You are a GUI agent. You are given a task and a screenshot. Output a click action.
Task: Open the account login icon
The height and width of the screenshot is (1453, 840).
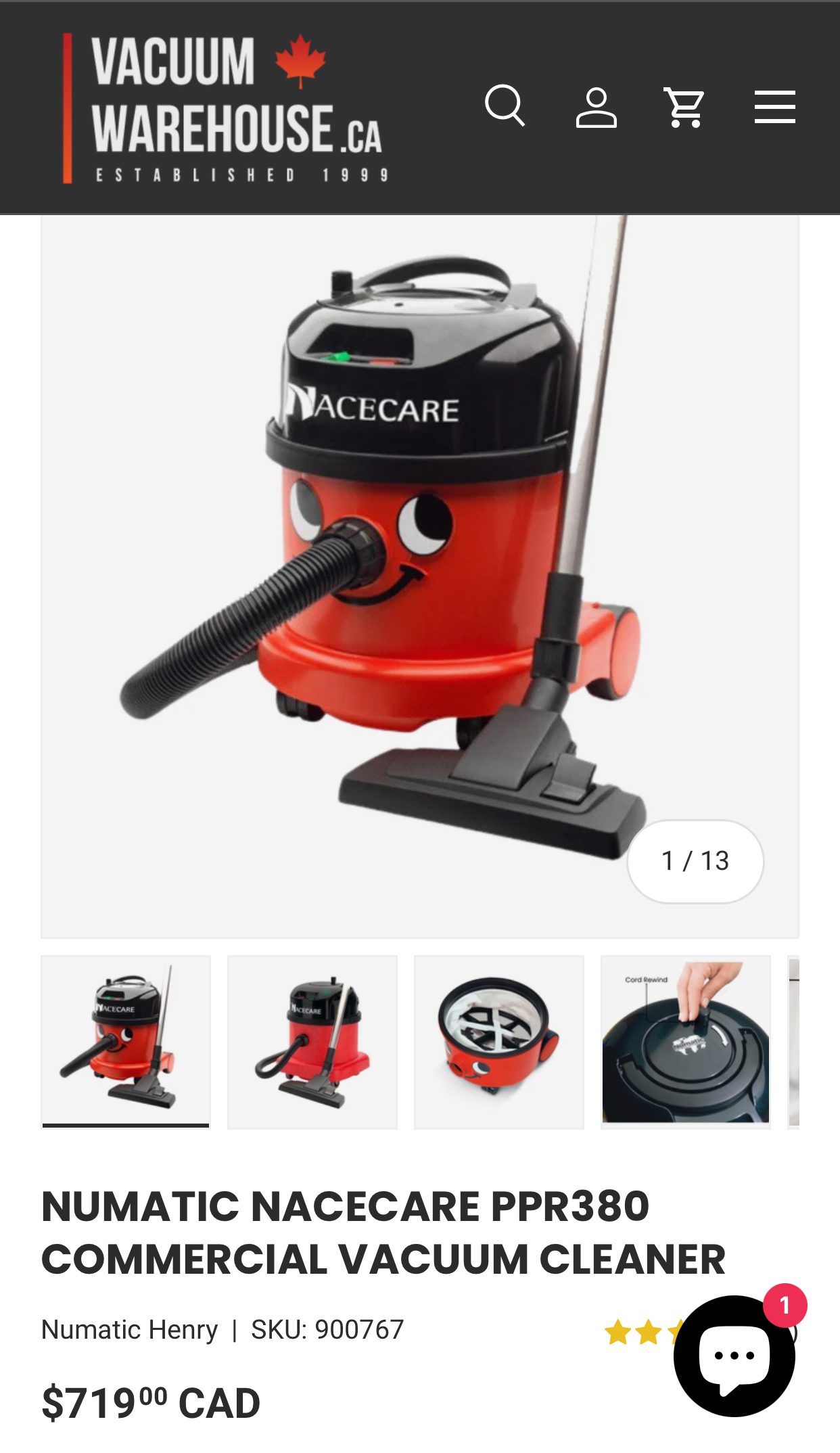[596, 108]
